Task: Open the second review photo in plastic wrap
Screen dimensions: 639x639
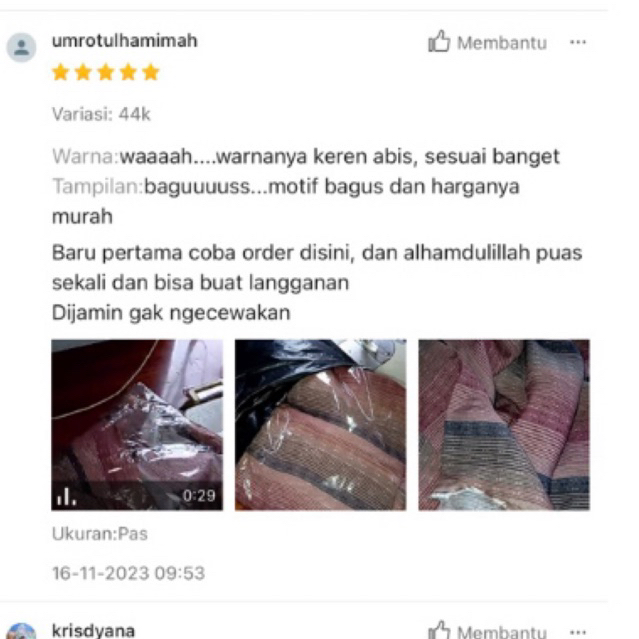Action: pyautogui.click(x=320, y=425)
